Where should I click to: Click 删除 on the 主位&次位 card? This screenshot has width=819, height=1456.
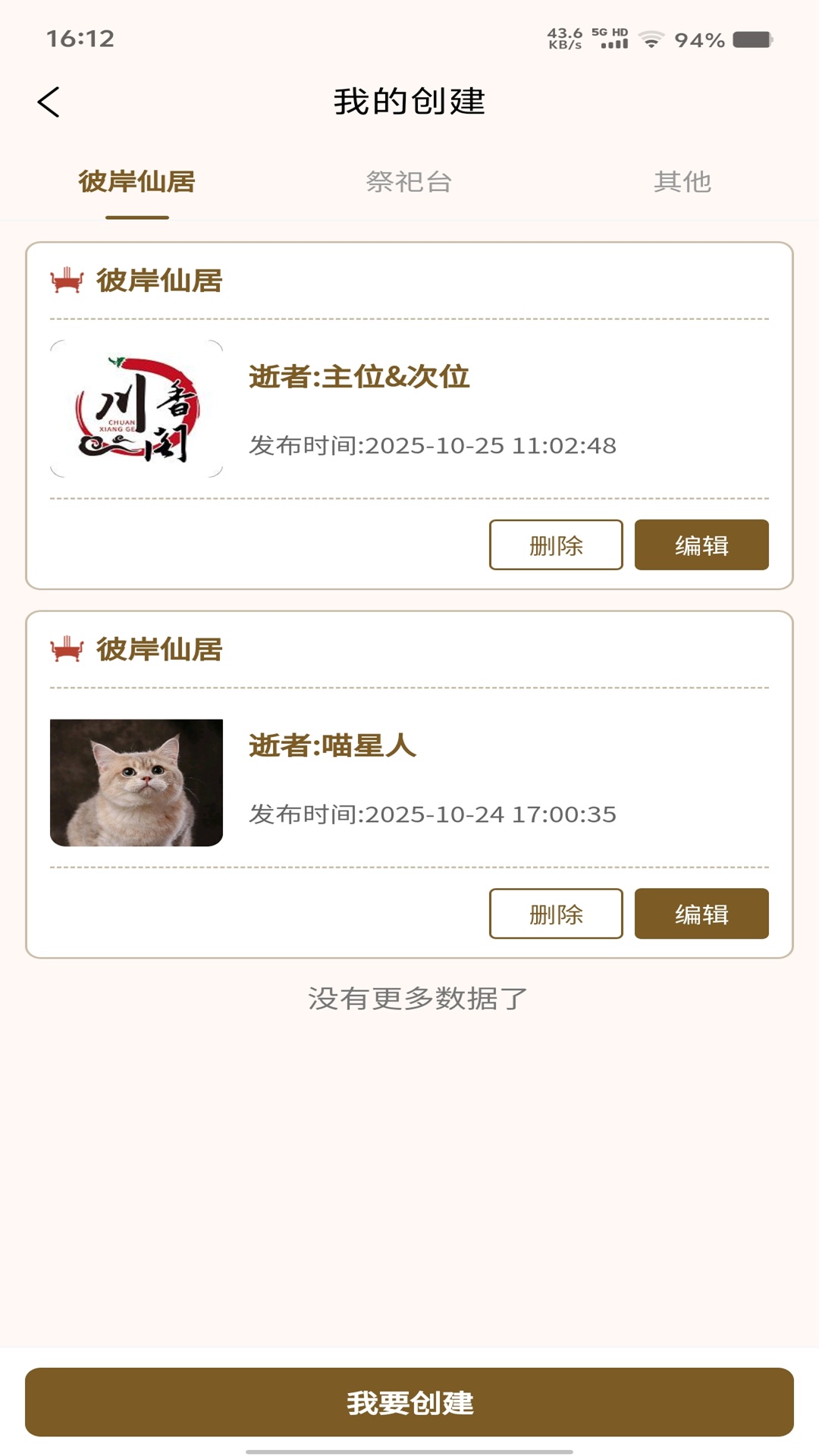point(556,544)
